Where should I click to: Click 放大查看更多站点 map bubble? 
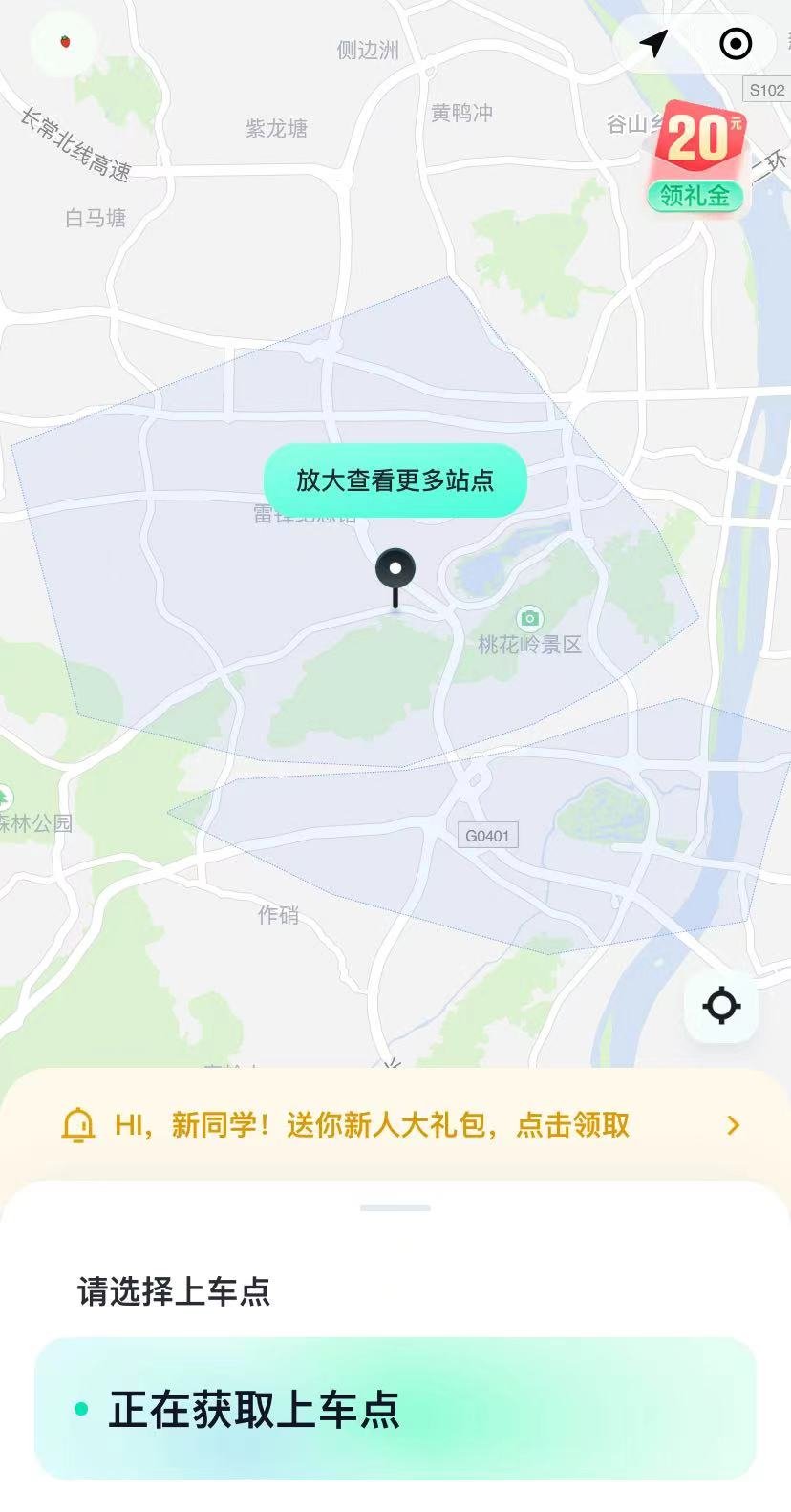[x=395, y=481]
